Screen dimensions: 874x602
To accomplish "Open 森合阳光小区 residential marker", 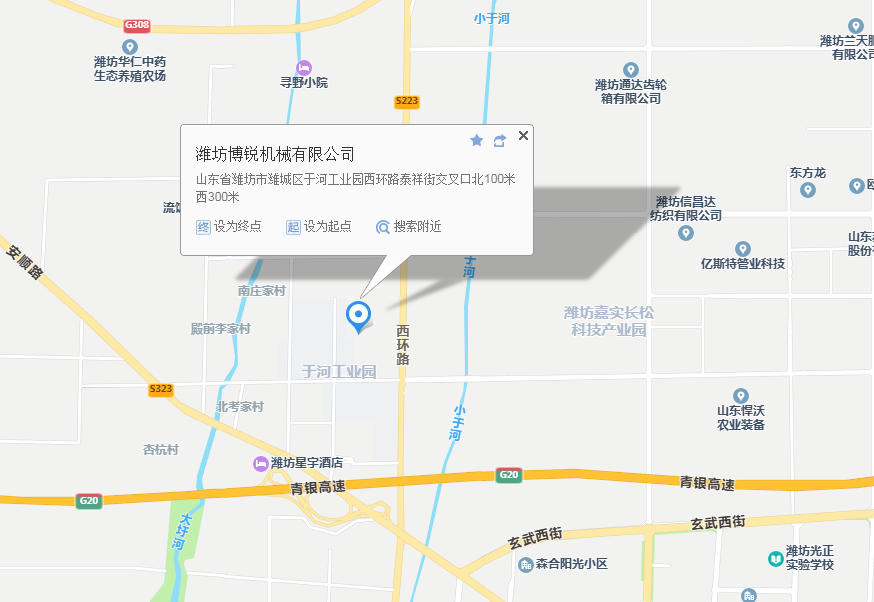I will click(x=526, y=564).
